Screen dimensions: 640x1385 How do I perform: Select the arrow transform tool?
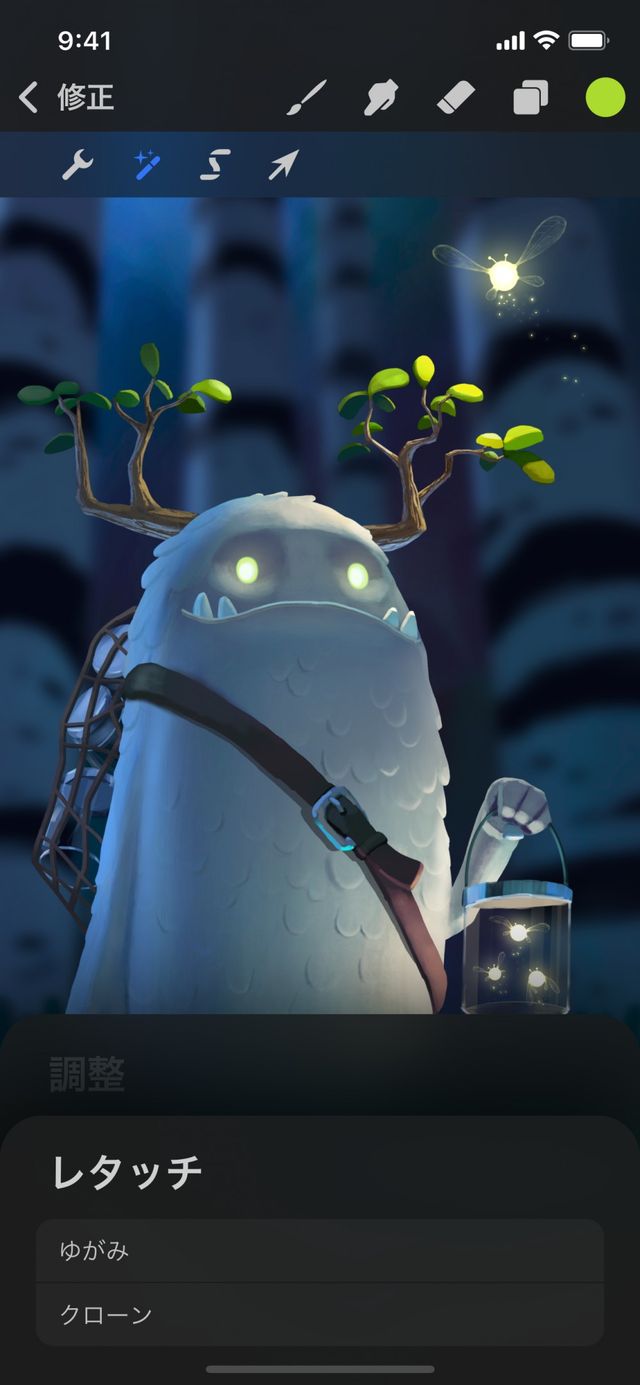283,165
